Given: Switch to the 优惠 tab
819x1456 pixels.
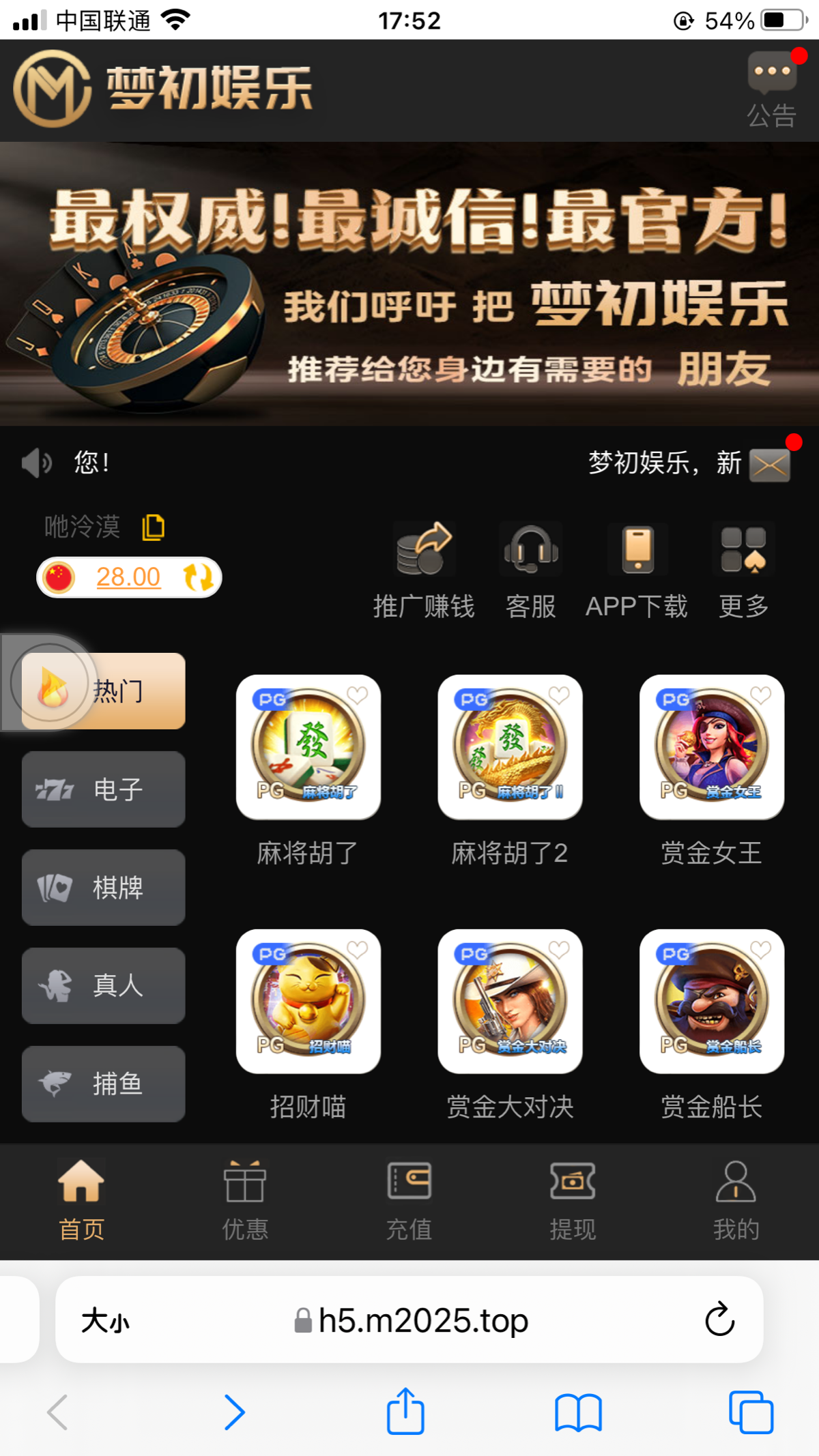Looking at the screenshot, I should coord(245,1199).
